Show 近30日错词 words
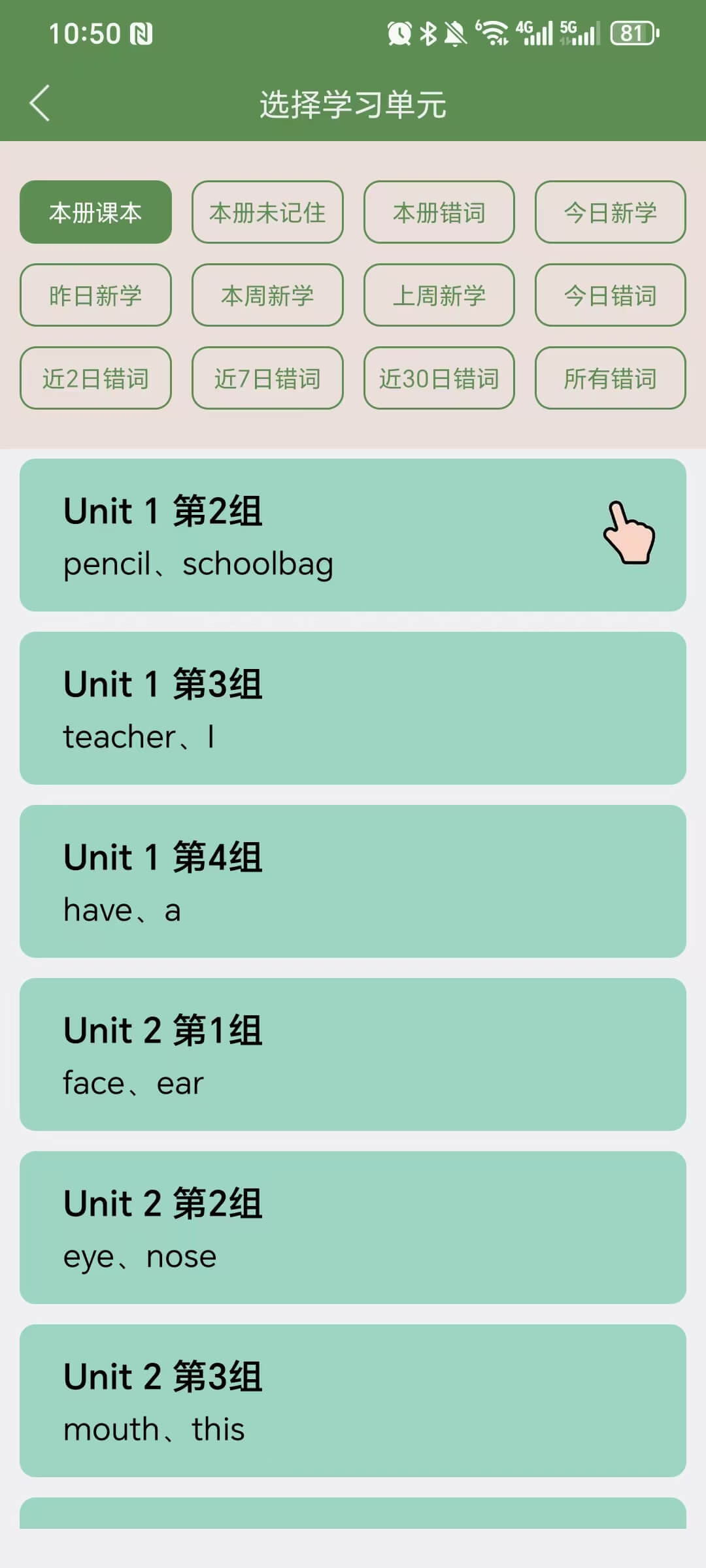The image size is (706, 1568). click(439, 378)
